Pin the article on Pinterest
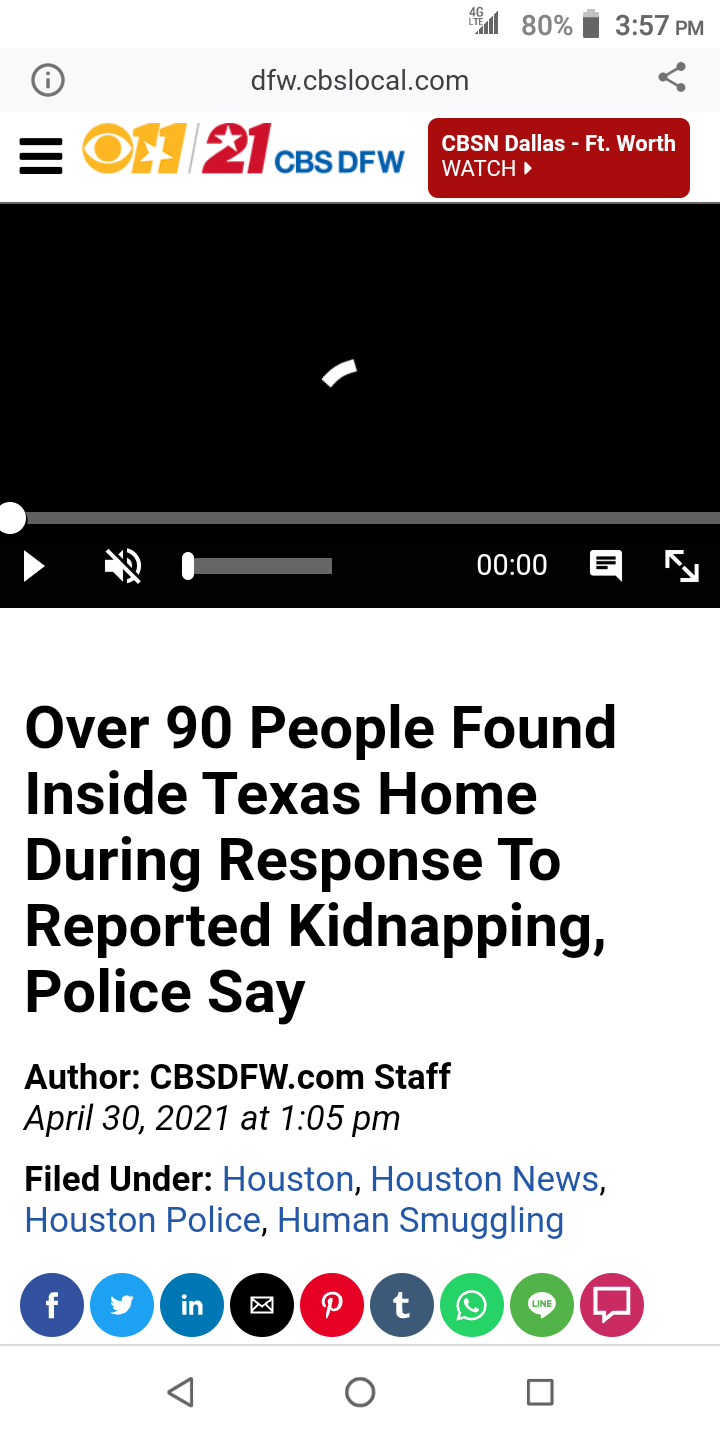 [332, 1305]
